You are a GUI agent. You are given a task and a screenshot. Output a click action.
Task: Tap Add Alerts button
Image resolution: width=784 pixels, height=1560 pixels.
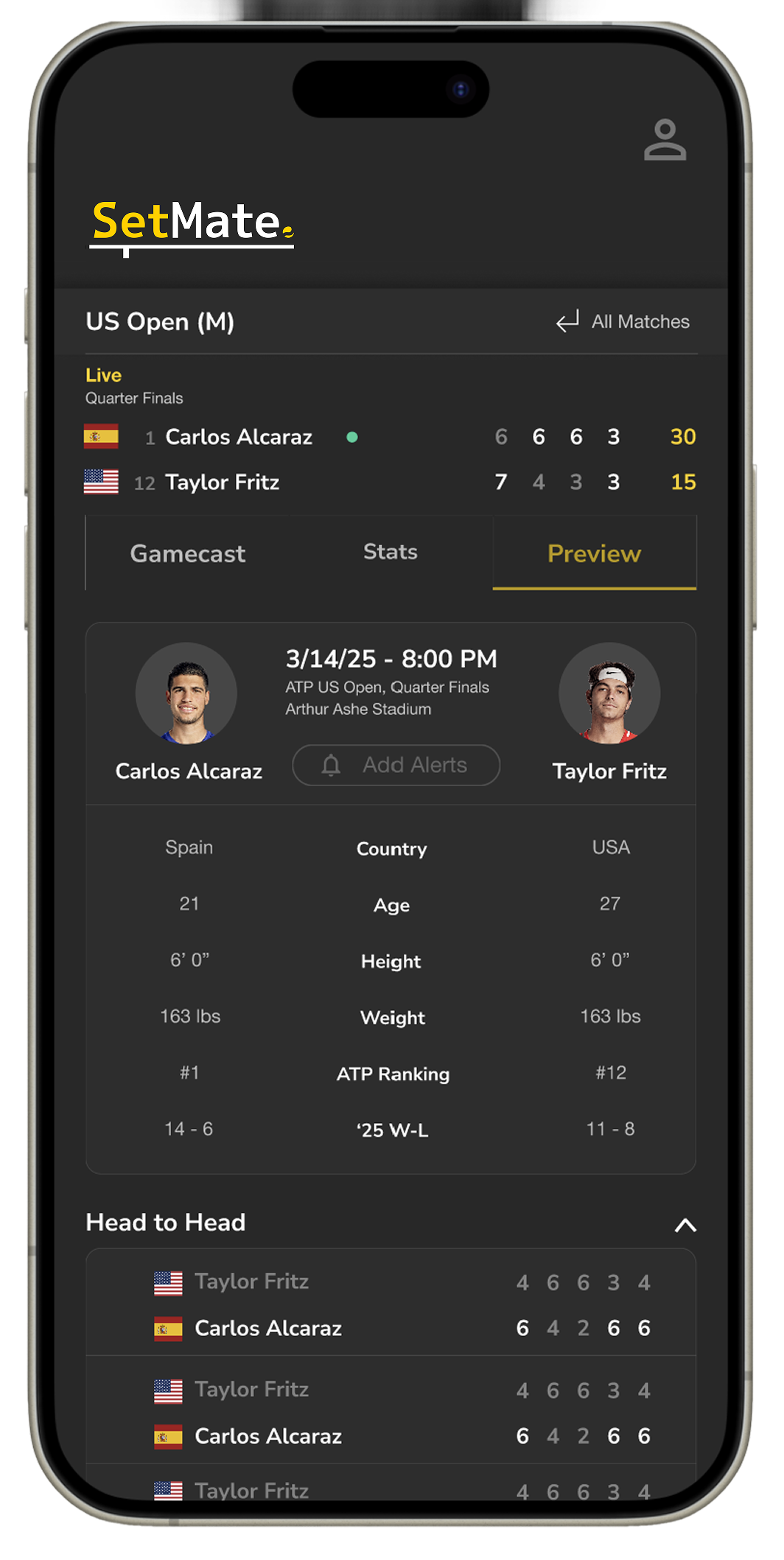click(396, 765)
